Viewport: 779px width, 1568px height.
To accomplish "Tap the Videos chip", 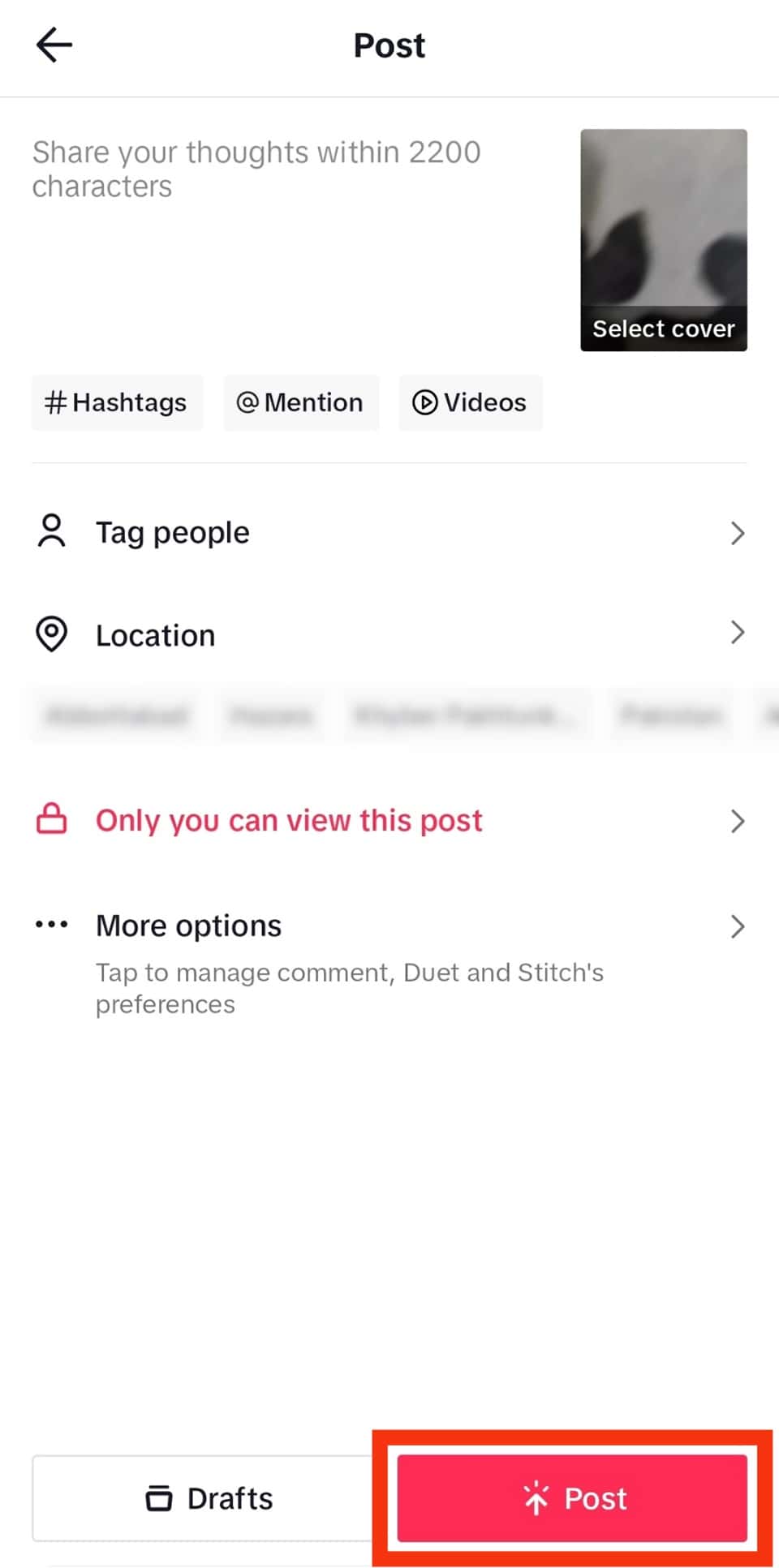I will 470,402.
